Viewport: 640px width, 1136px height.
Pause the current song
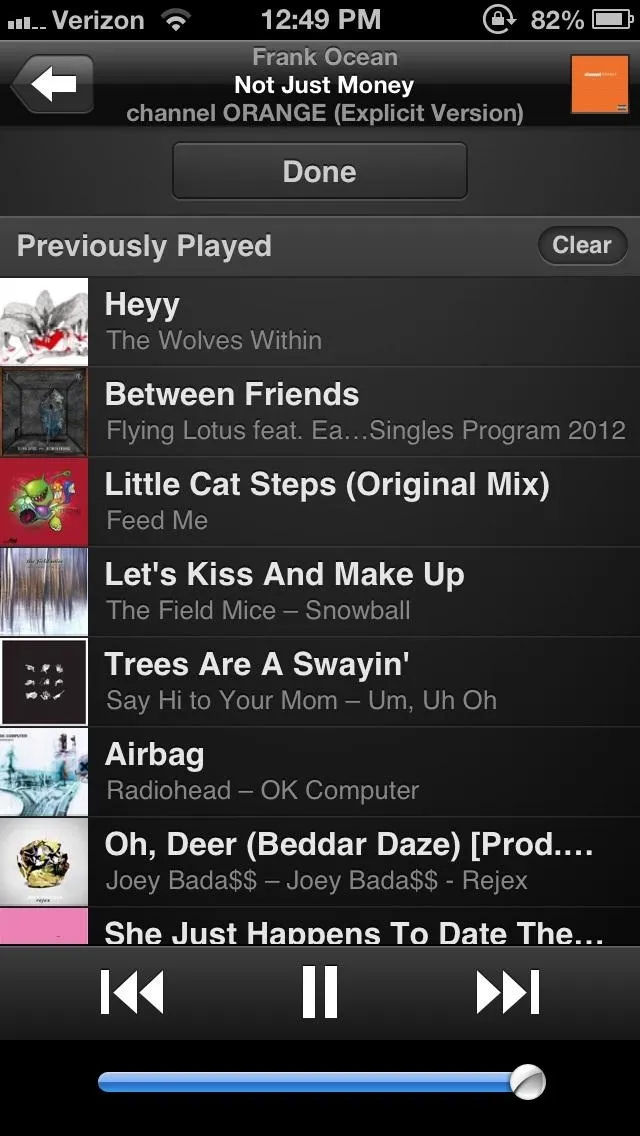pos(320,992)
